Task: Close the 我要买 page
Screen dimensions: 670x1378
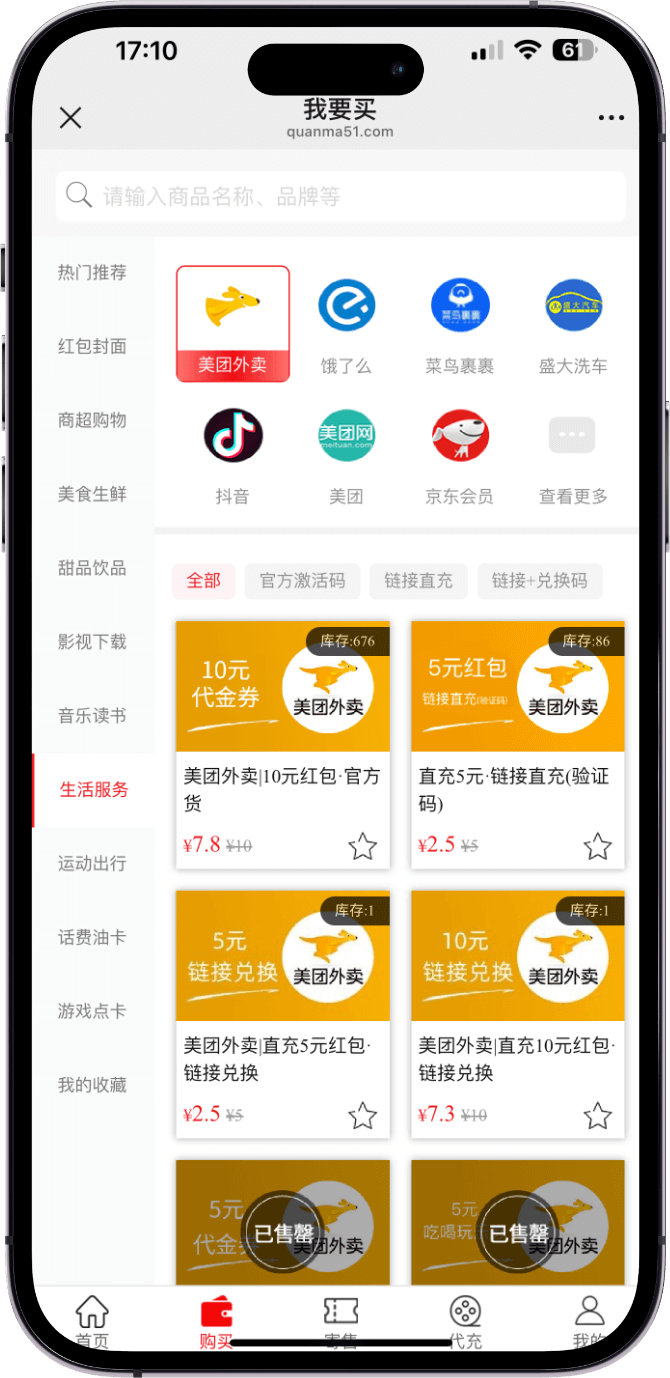Action: pyautogui.click(x=70, y=118)
